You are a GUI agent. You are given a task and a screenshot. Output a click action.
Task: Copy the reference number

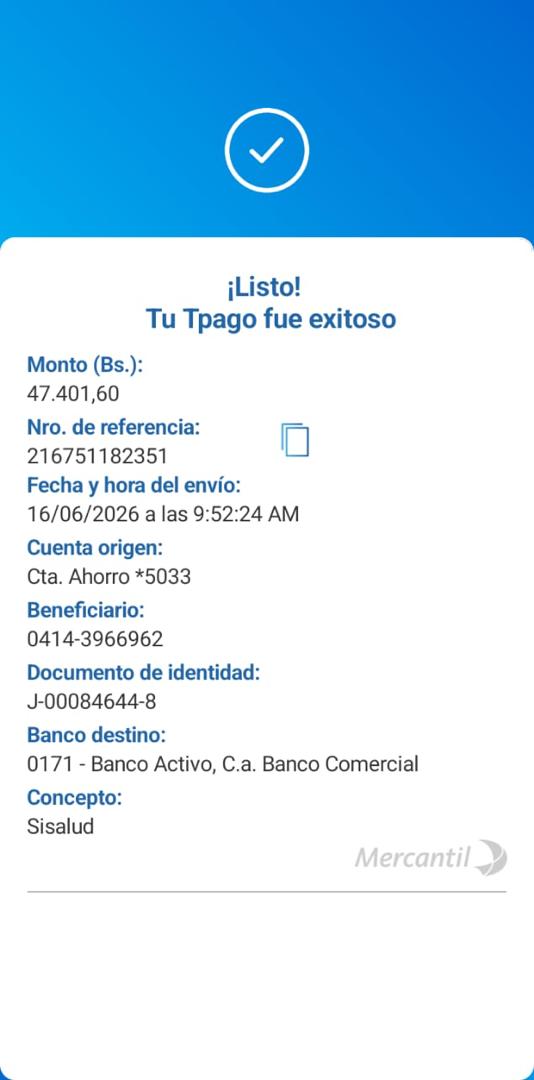coord(295,440)
